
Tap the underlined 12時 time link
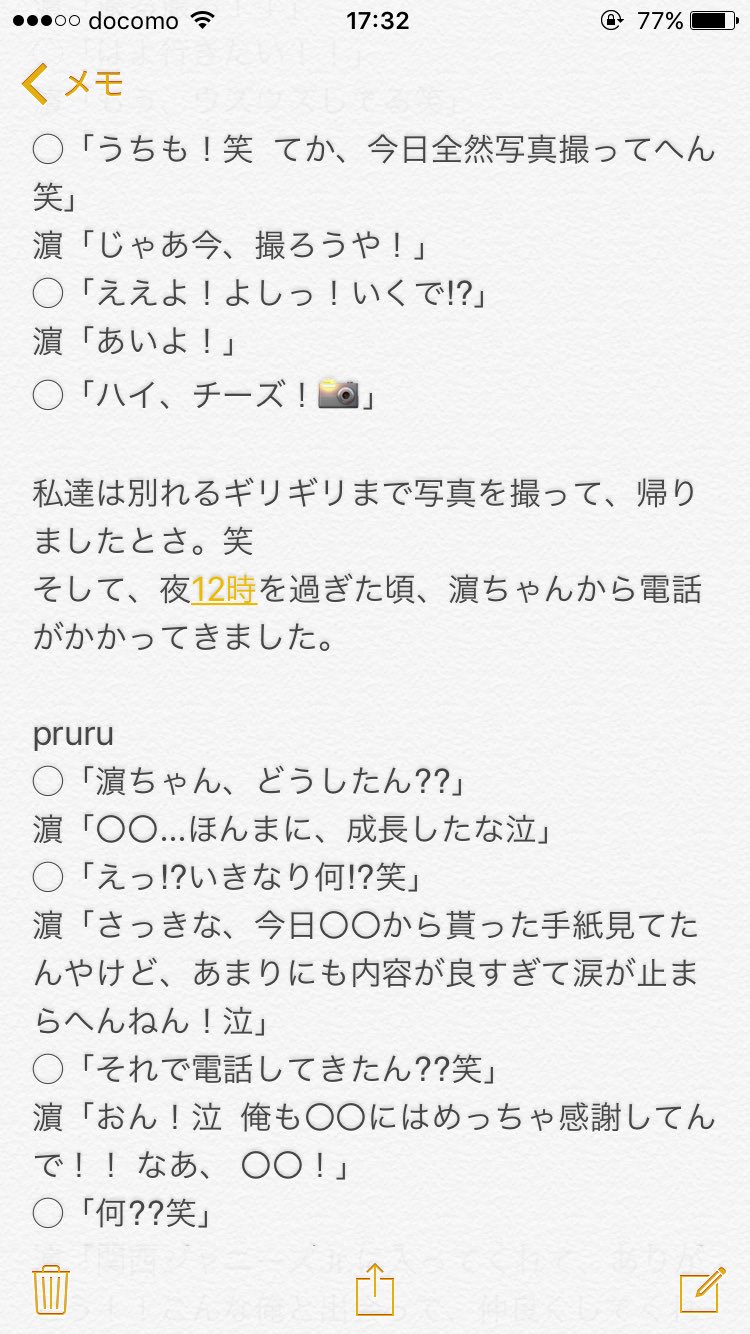coord(224,590)
